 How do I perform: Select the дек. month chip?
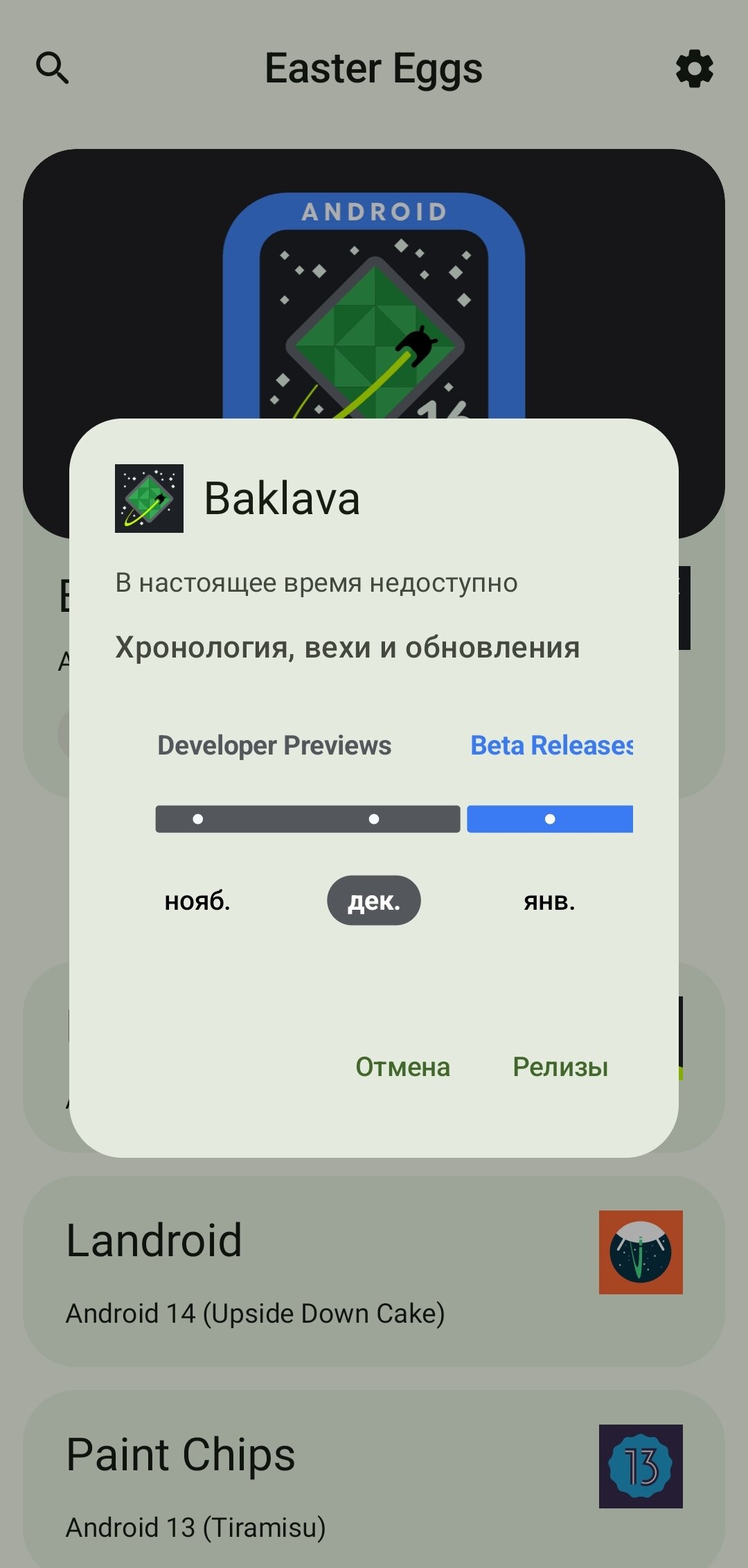[x=373, y=901]
